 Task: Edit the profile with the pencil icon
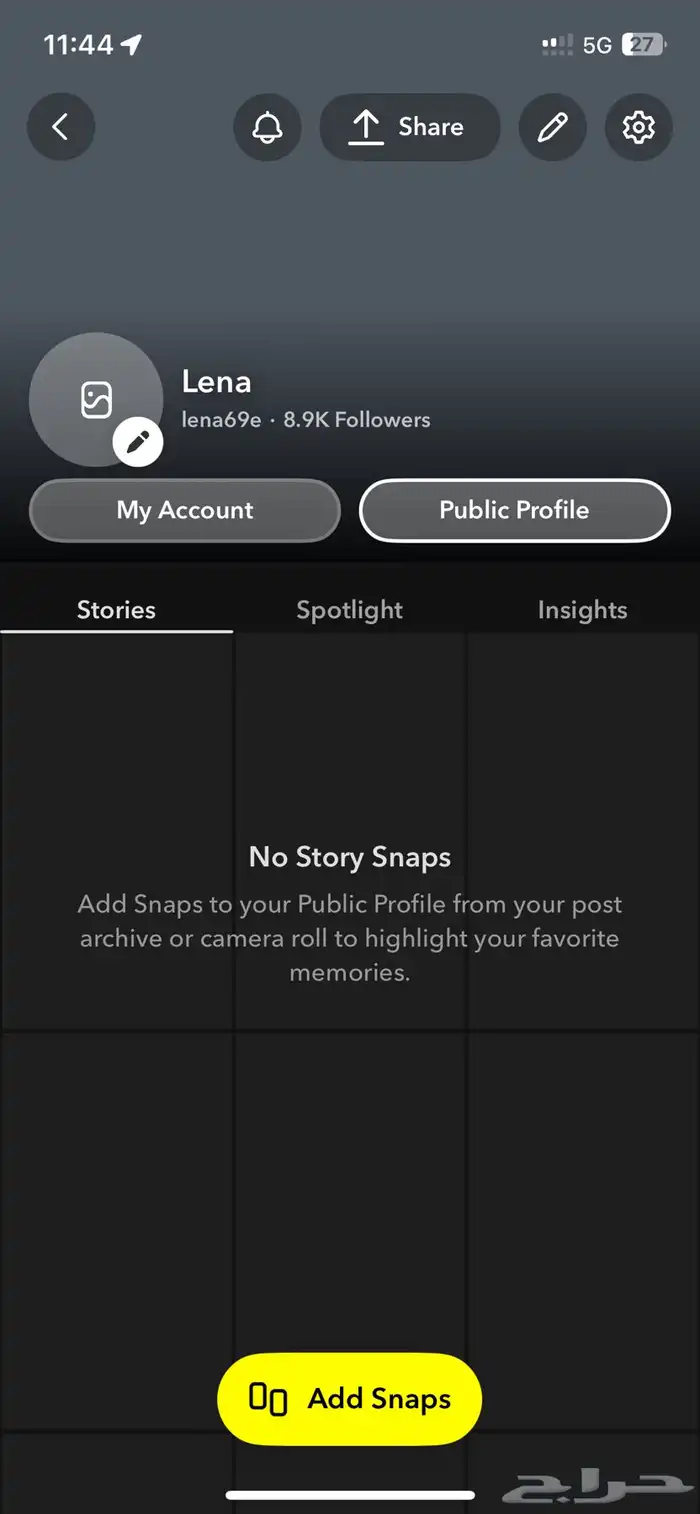(552, 127)
